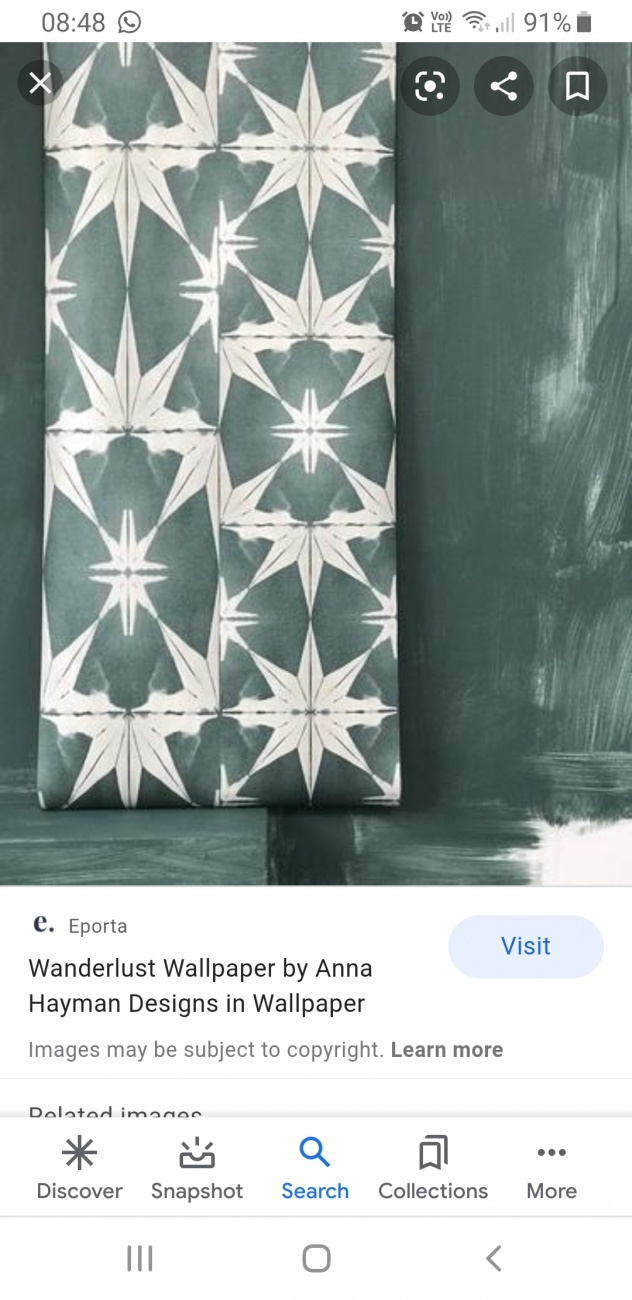The width and height of the screenshot is (632, 1300).
Task: Close the image viewer
Action: [x=40, y=84]
